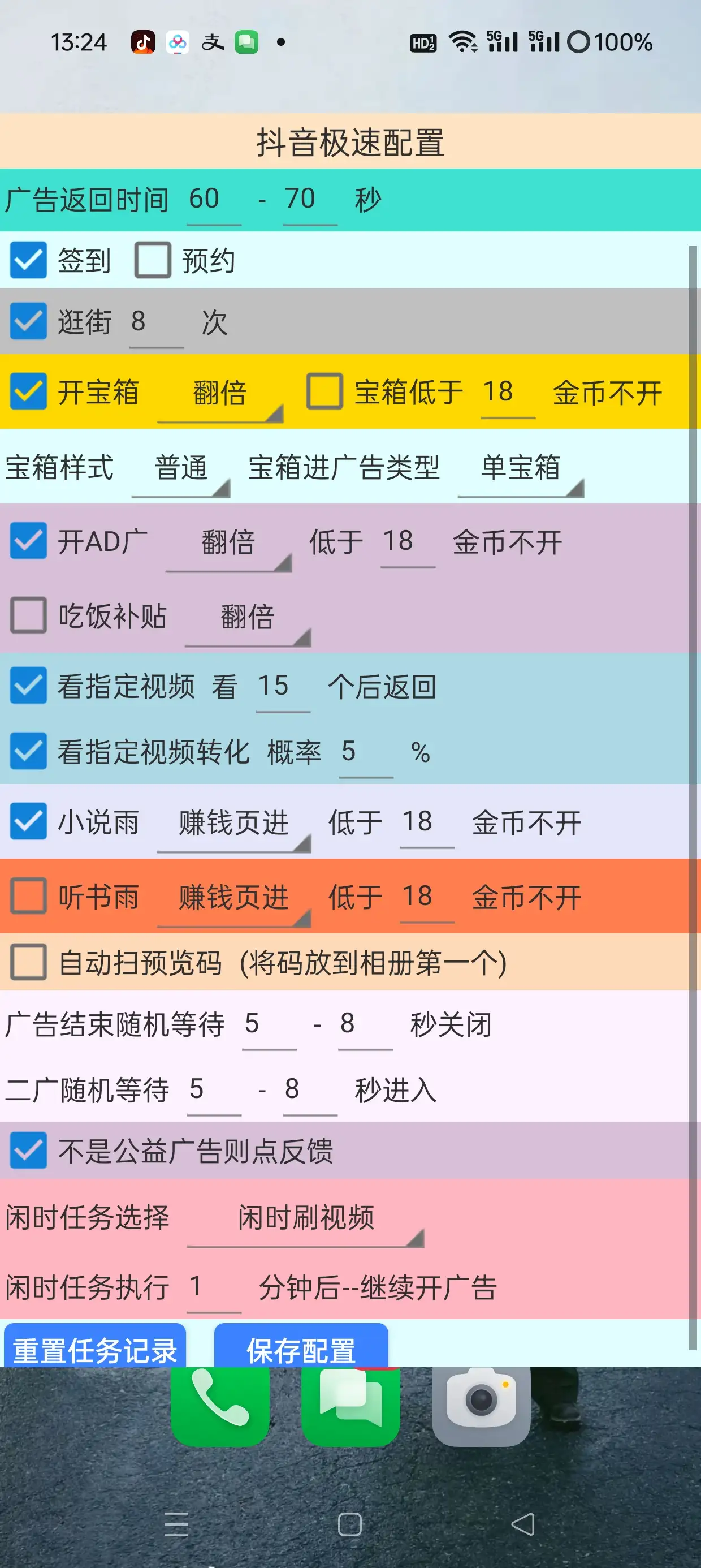This screenshot has height=1568, width=701.
Task: Open the 宝箱样式 普通 dropdown
Action: pyautogui.click(x=181, y=469)
